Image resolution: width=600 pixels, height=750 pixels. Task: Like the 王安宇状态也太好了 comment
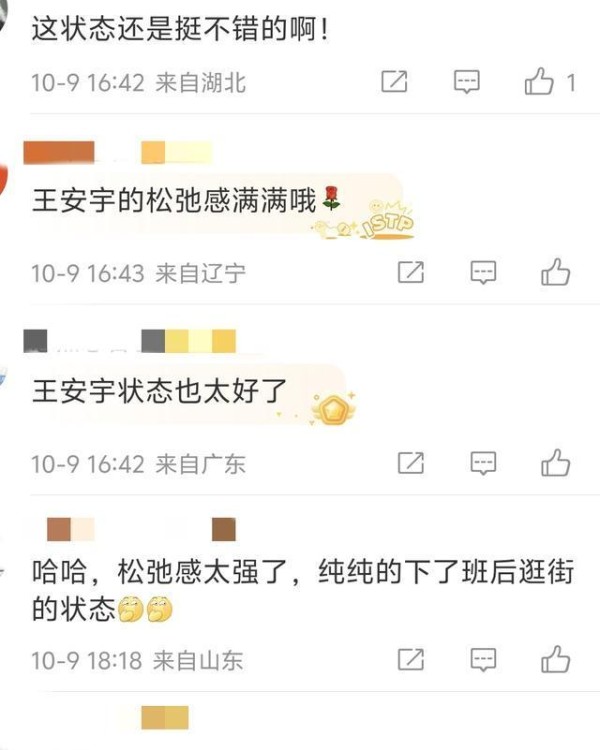pyautogui.click(x=555, y=463)
